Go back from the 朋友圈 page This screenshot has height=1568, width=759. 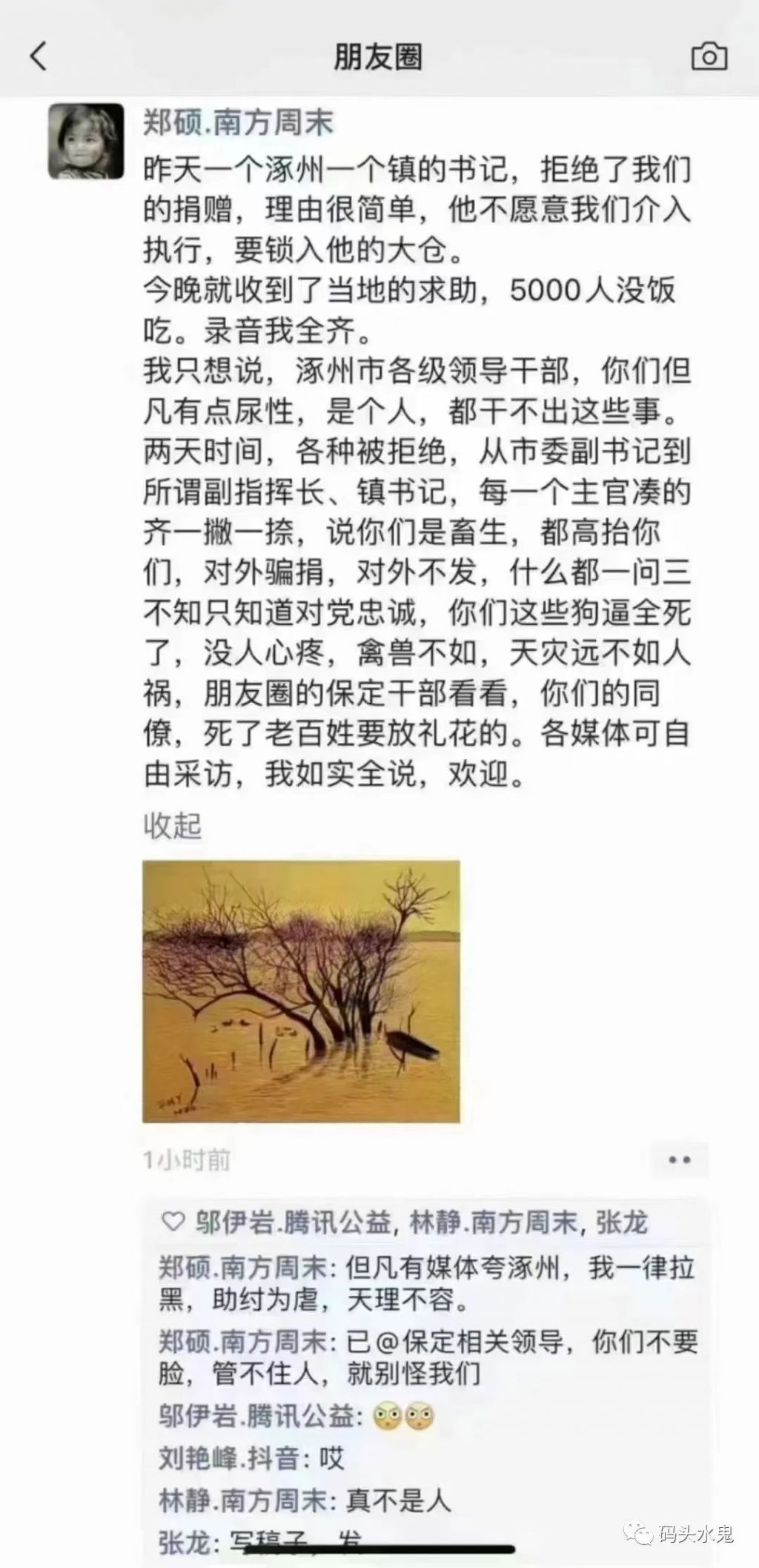click(39, 56)
